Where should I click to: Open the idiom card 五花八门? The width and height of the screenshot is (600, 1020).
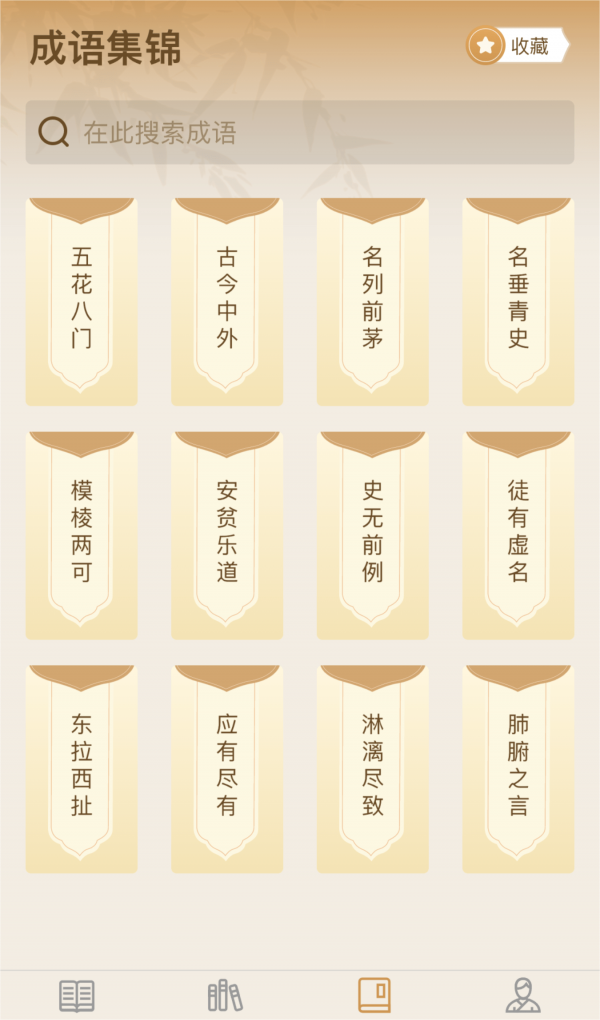click(81, 302)
